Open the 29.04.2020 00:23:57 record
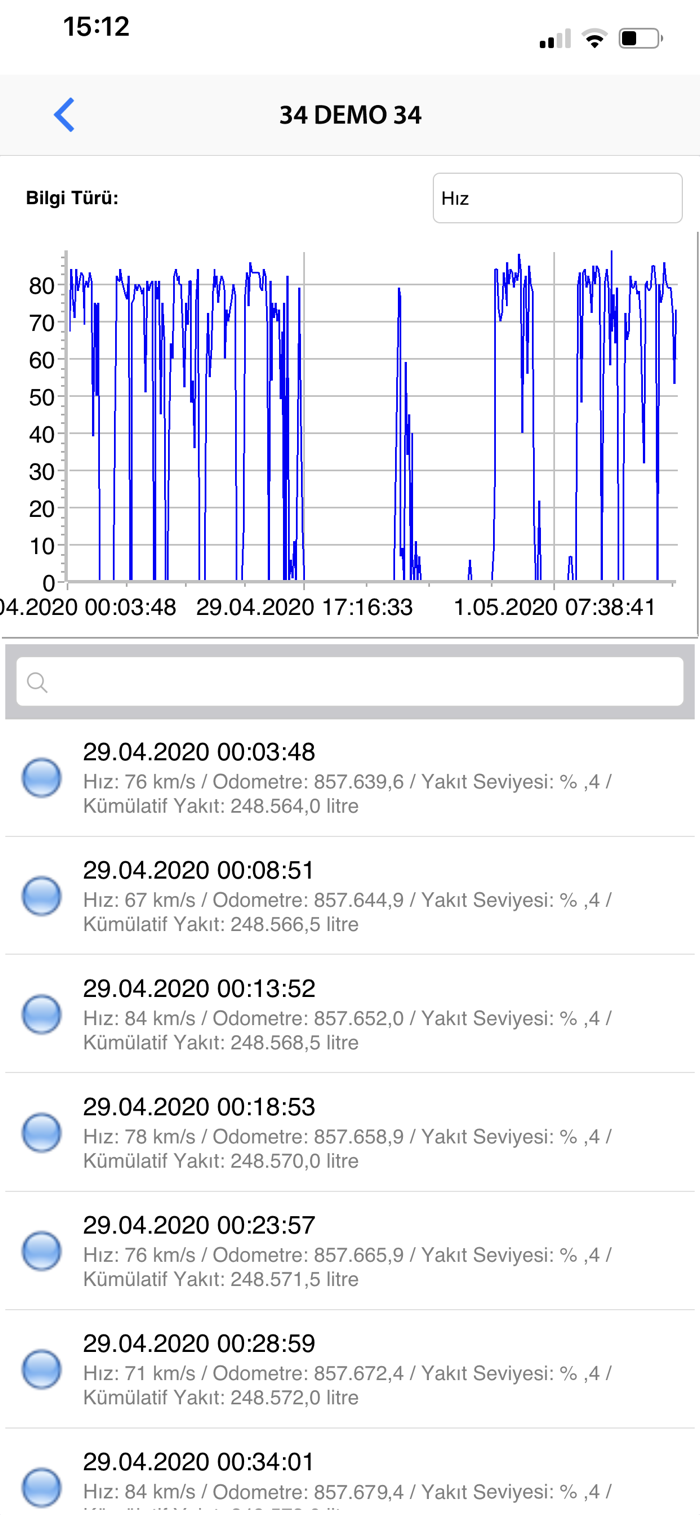The width and height of the screenshot is (700, 1515). click(350, 1251)
